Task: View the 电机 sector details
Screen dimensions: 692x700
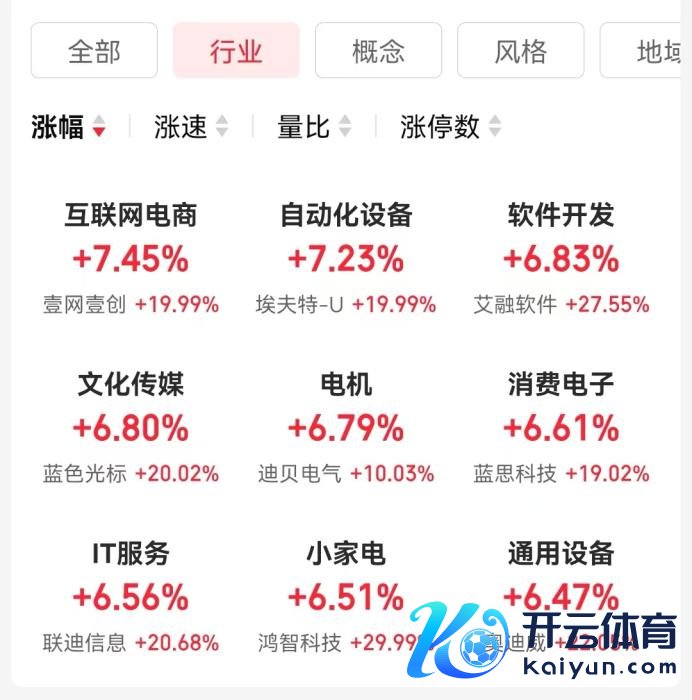Action: tap(346, 428)
